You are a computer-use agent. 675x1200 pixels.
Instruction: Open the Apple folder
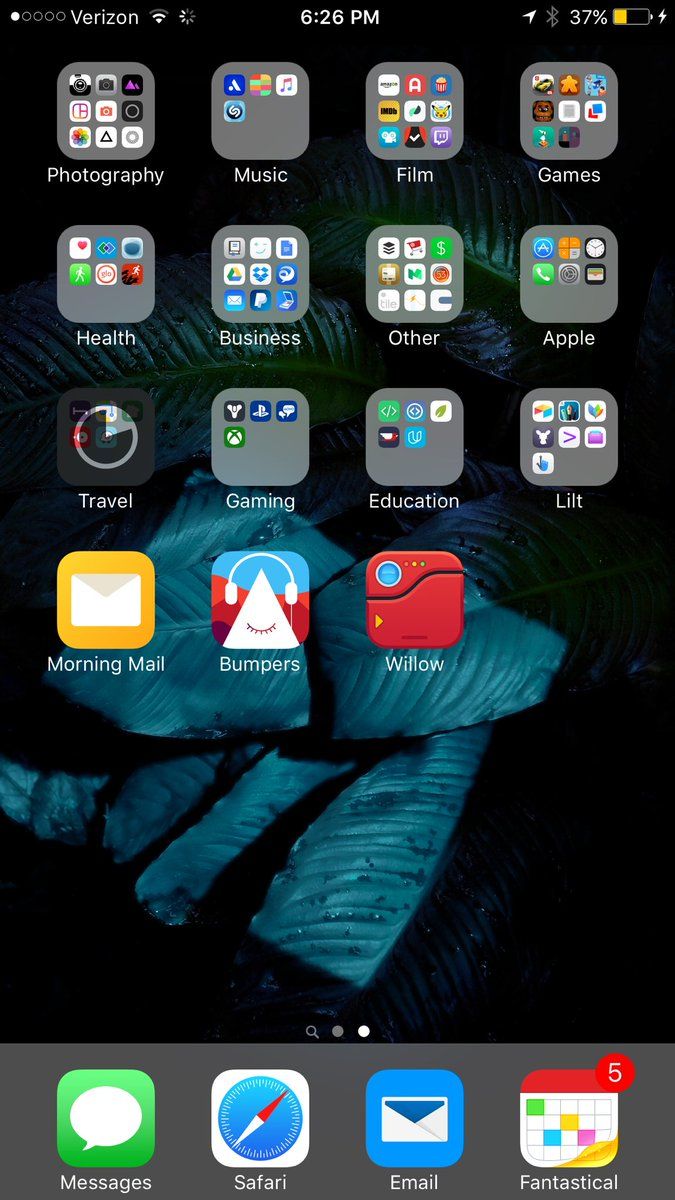pos(569,274)
